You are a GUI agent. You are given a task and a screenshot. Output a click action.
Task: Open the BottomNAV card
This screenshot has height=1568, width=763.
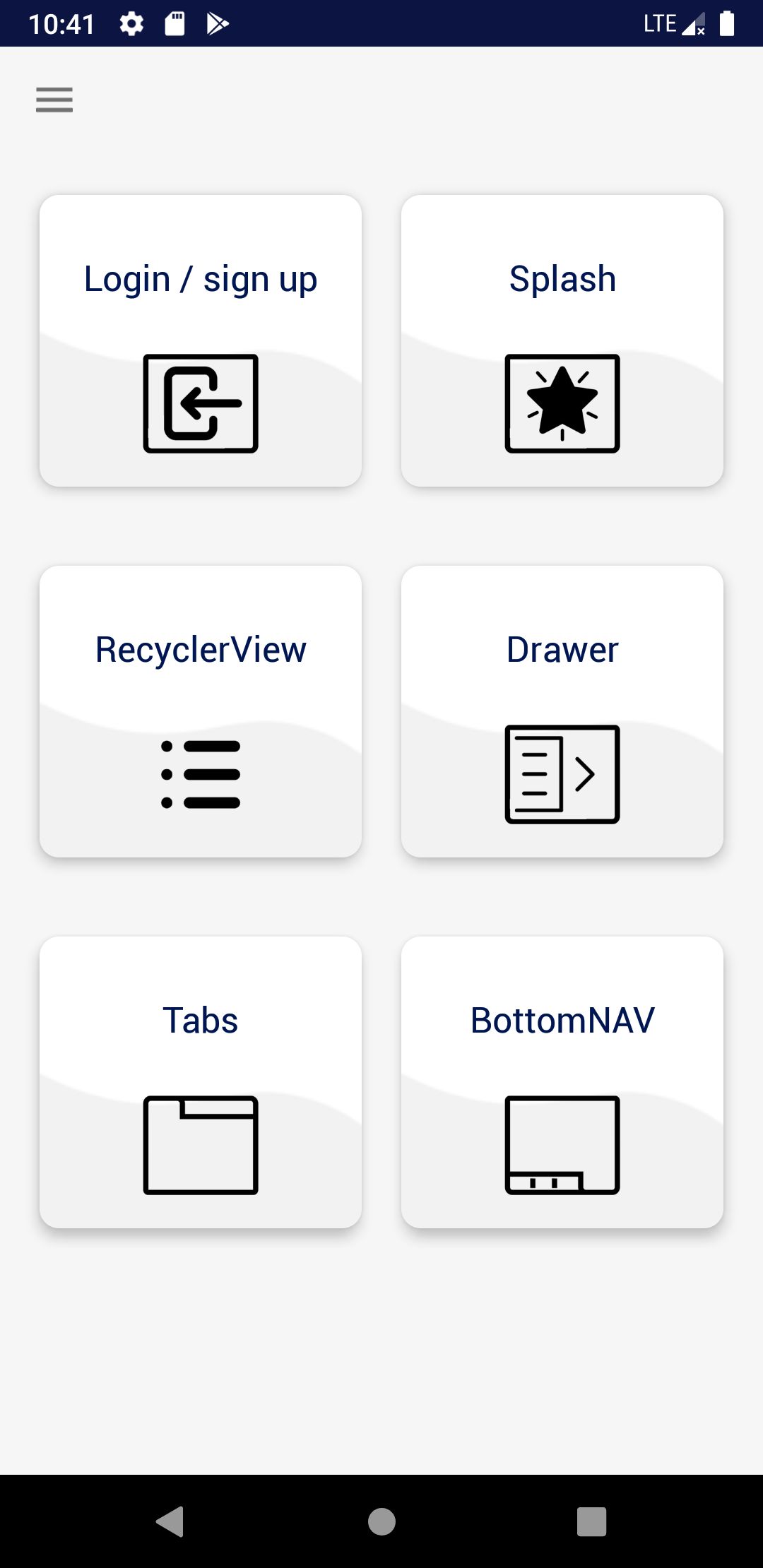click(562, 1082)
